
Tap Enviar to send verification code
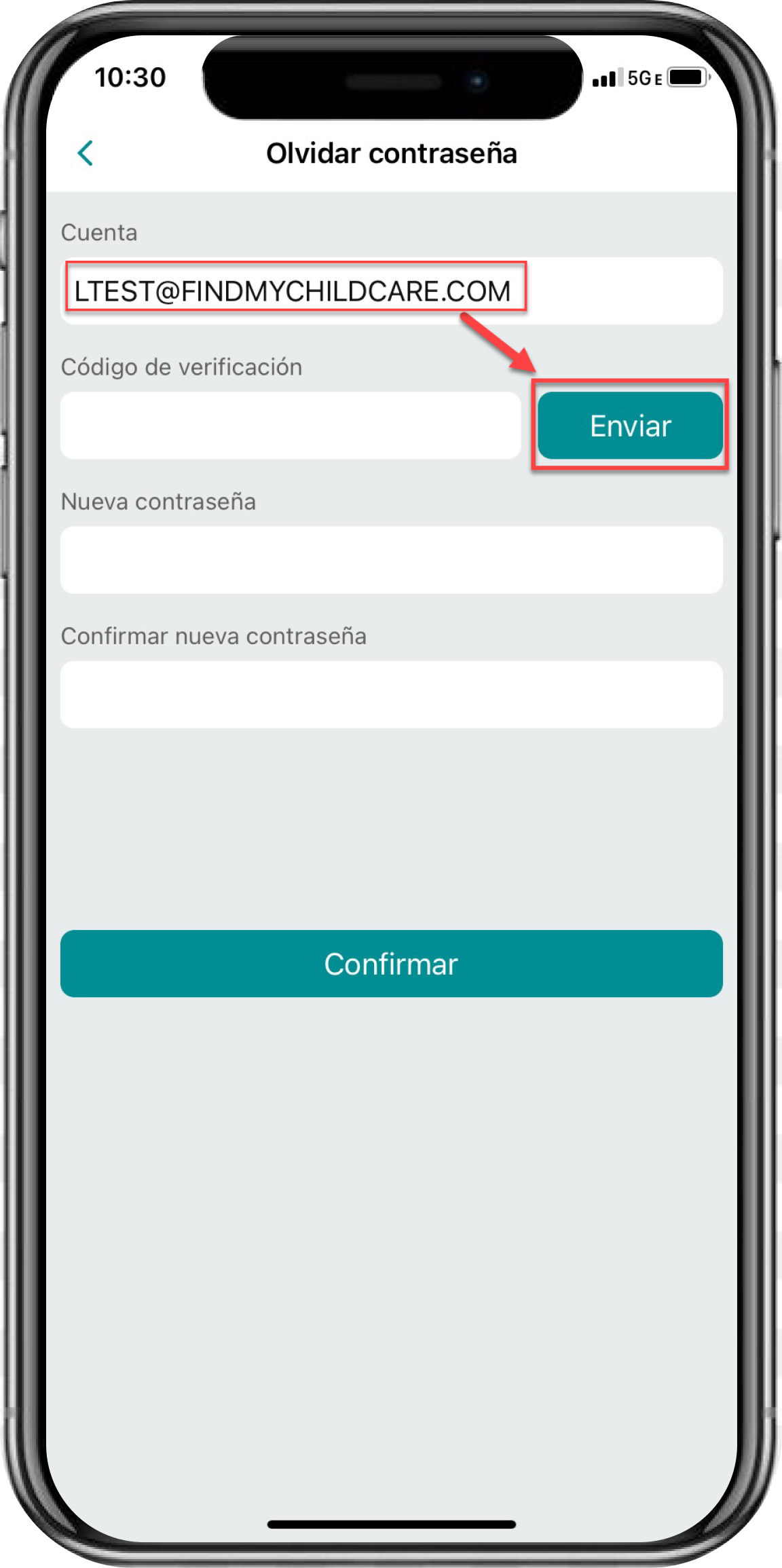point(630,426)
